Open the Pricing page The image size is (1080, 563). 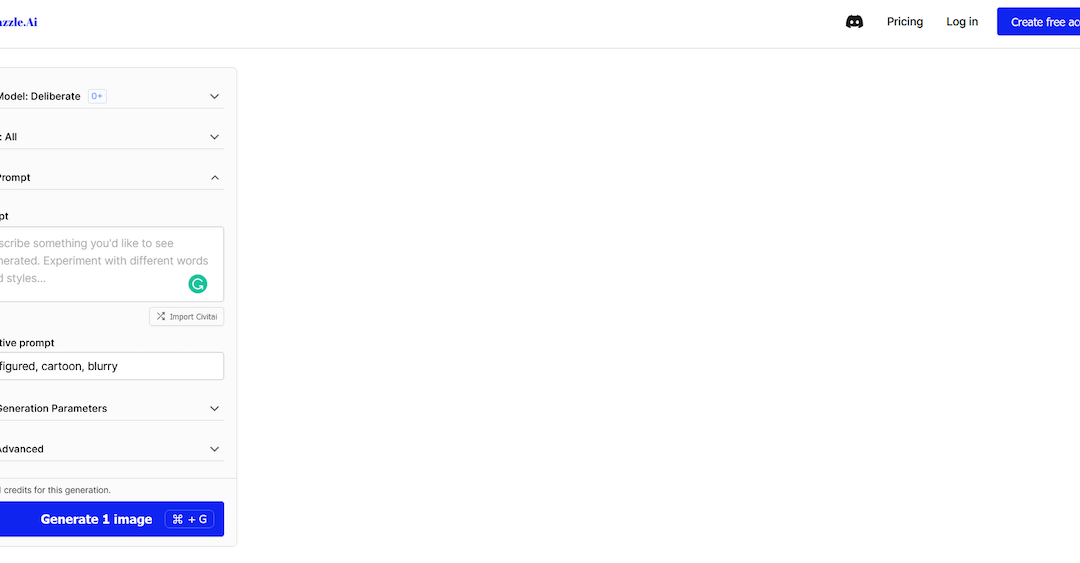904,21
